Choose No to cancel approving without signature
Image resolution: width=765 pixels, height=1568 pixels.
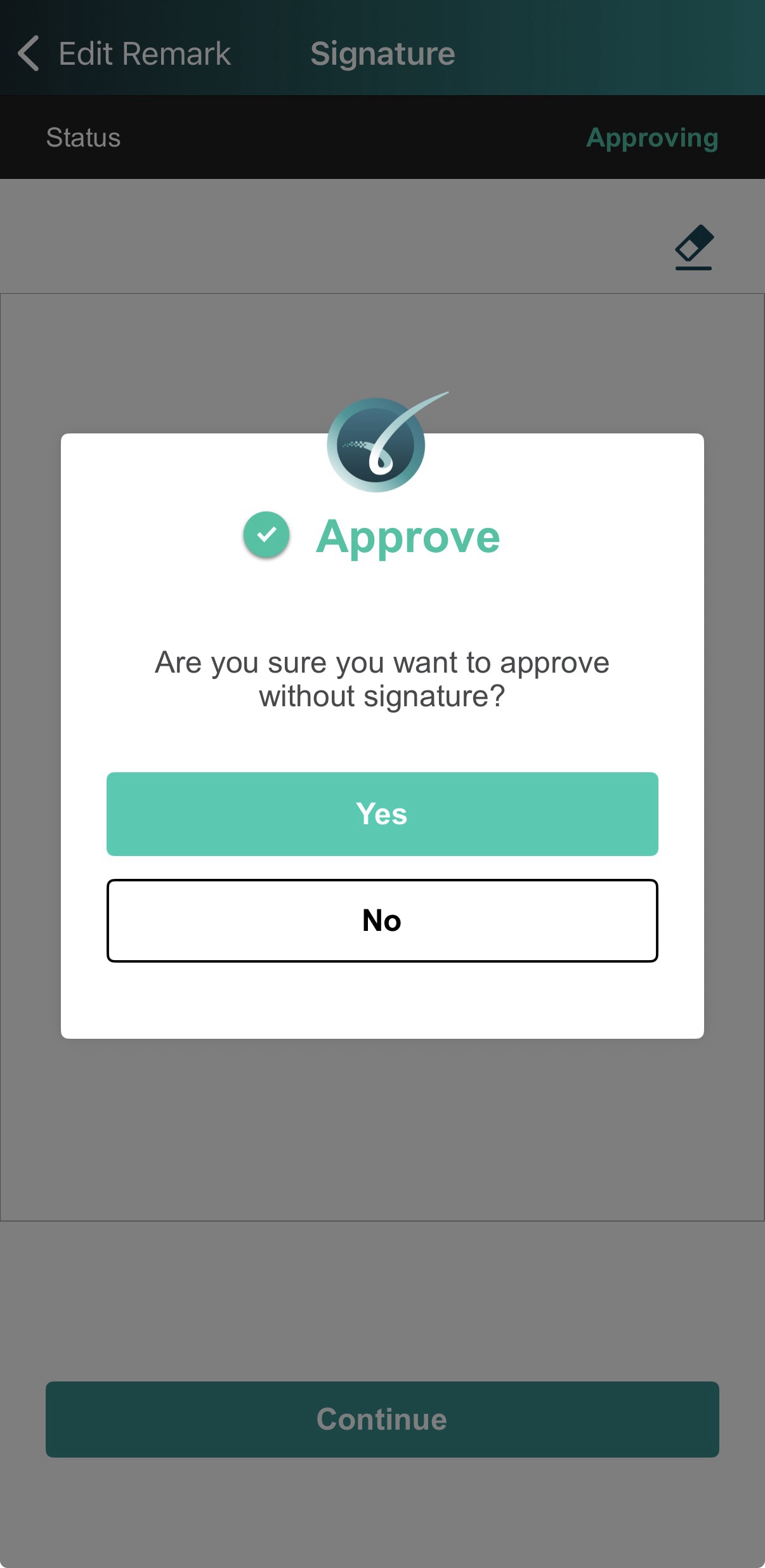click(x=382, y=920)
